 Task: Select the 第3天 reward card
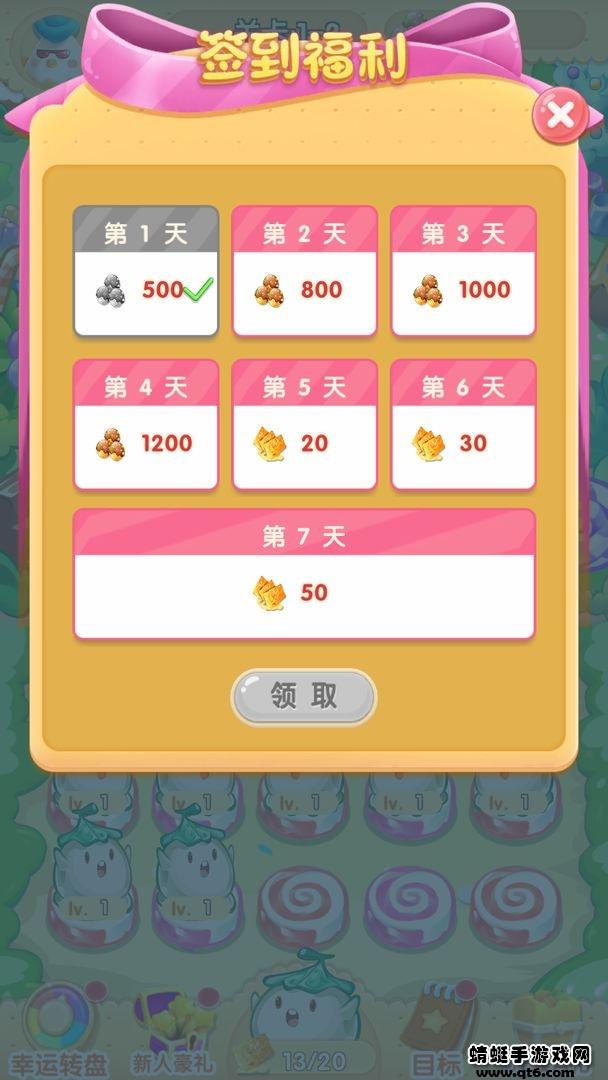click(463, 271)
